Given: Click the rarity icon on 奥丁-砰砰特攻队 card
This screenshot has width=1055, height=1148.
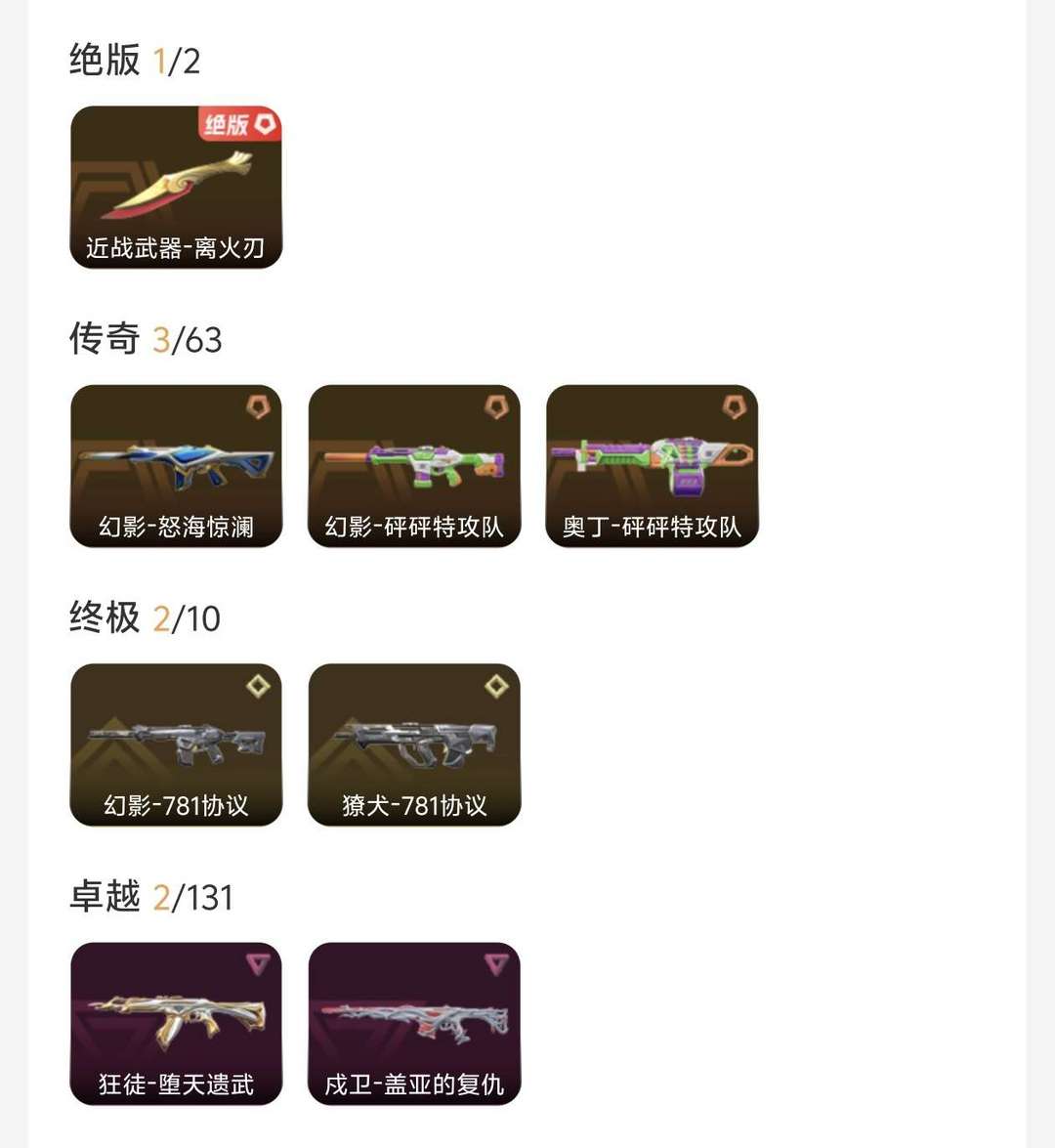Looking at the screenshot, I should pyautogui.click(x=733, y=405).
